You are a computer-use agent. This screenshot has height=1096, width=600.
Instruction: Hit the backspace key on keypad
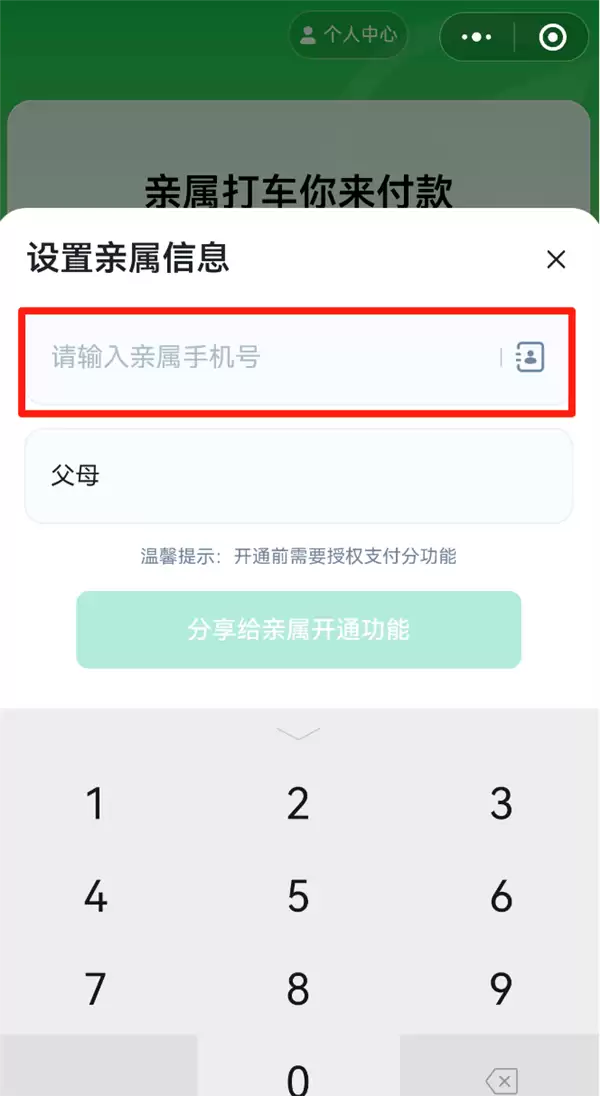pos(500,1080)
